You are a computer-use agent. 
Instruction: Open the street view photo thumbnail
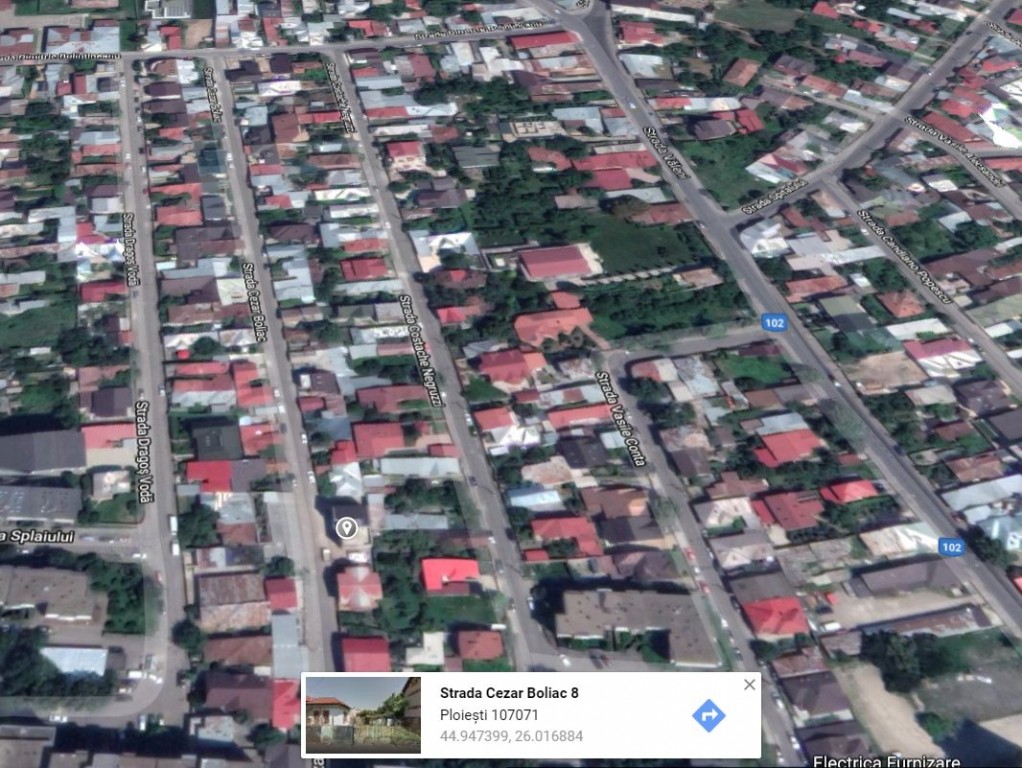click(x=363, y=714)
